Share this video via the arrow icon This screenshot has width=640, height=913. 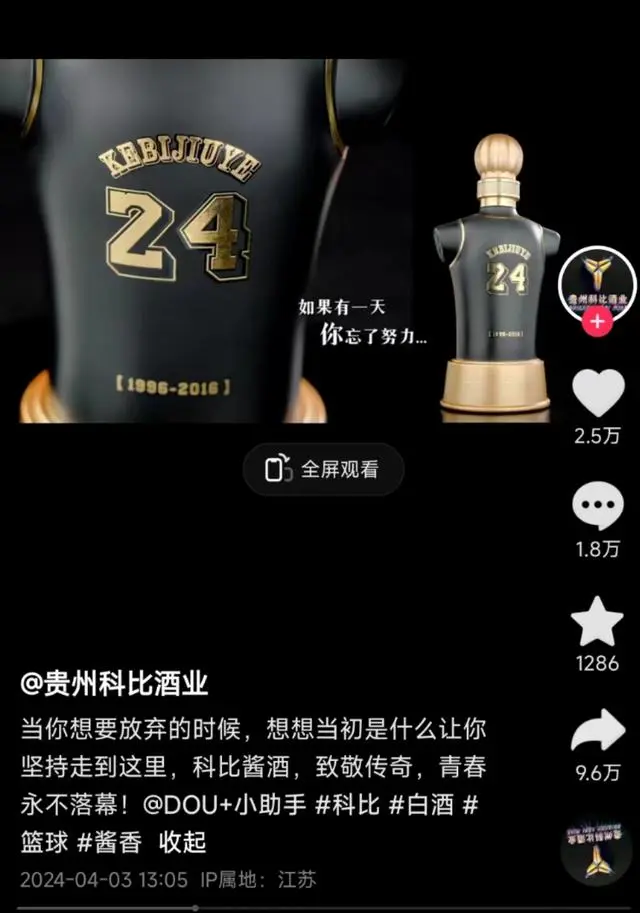(598, 730)
